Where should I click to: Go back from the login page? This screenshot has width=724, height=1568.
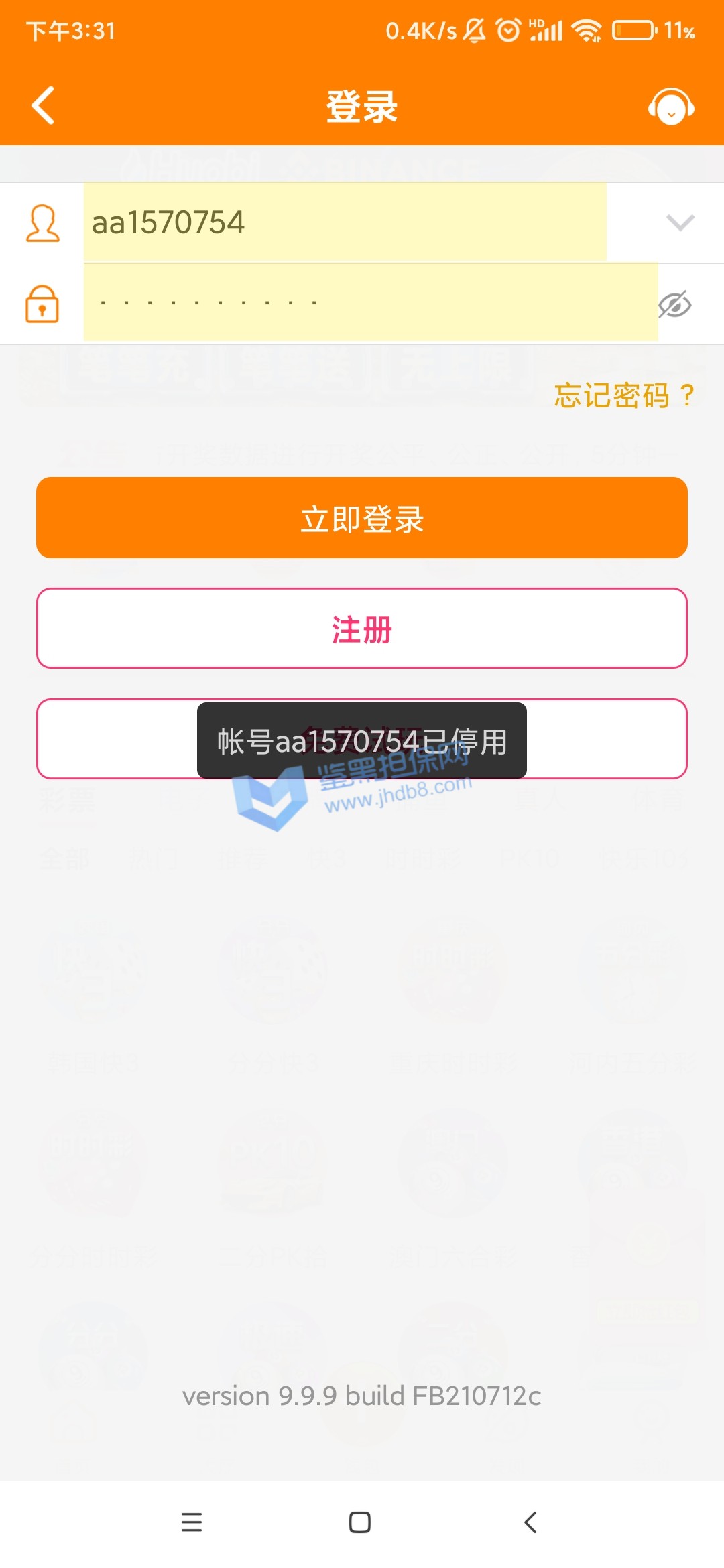tap(43, 106)
